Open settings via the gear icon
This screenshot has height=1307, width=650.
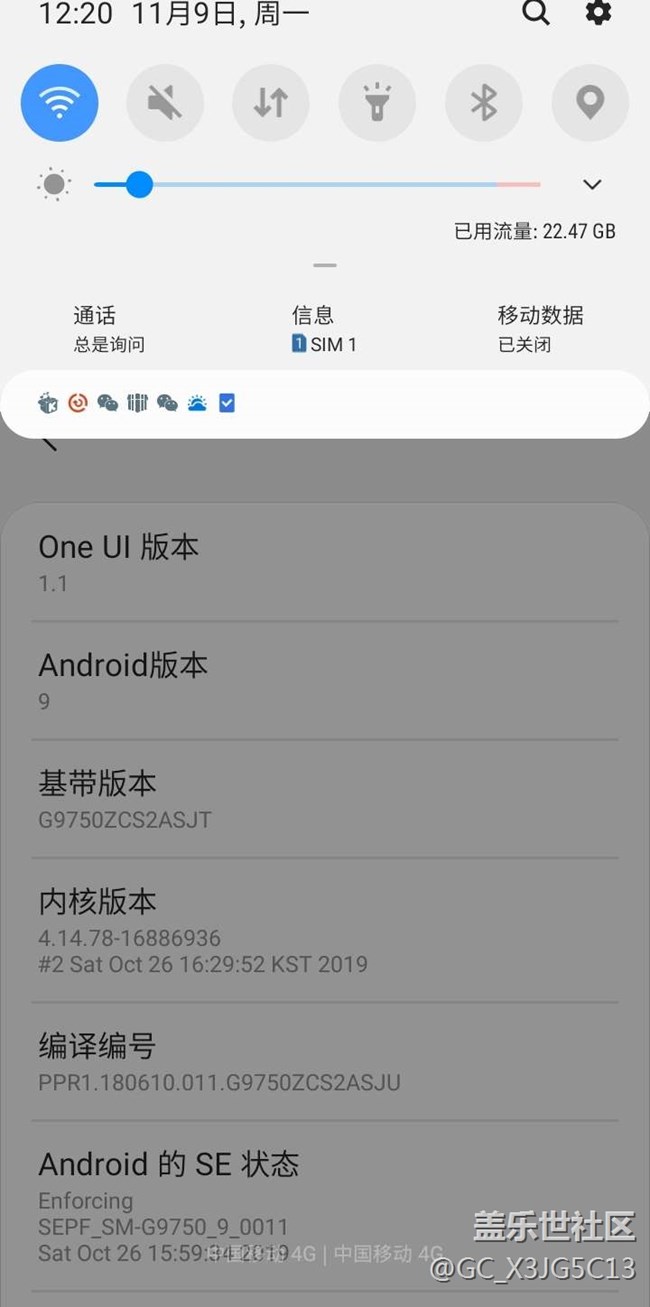point(598,13)
